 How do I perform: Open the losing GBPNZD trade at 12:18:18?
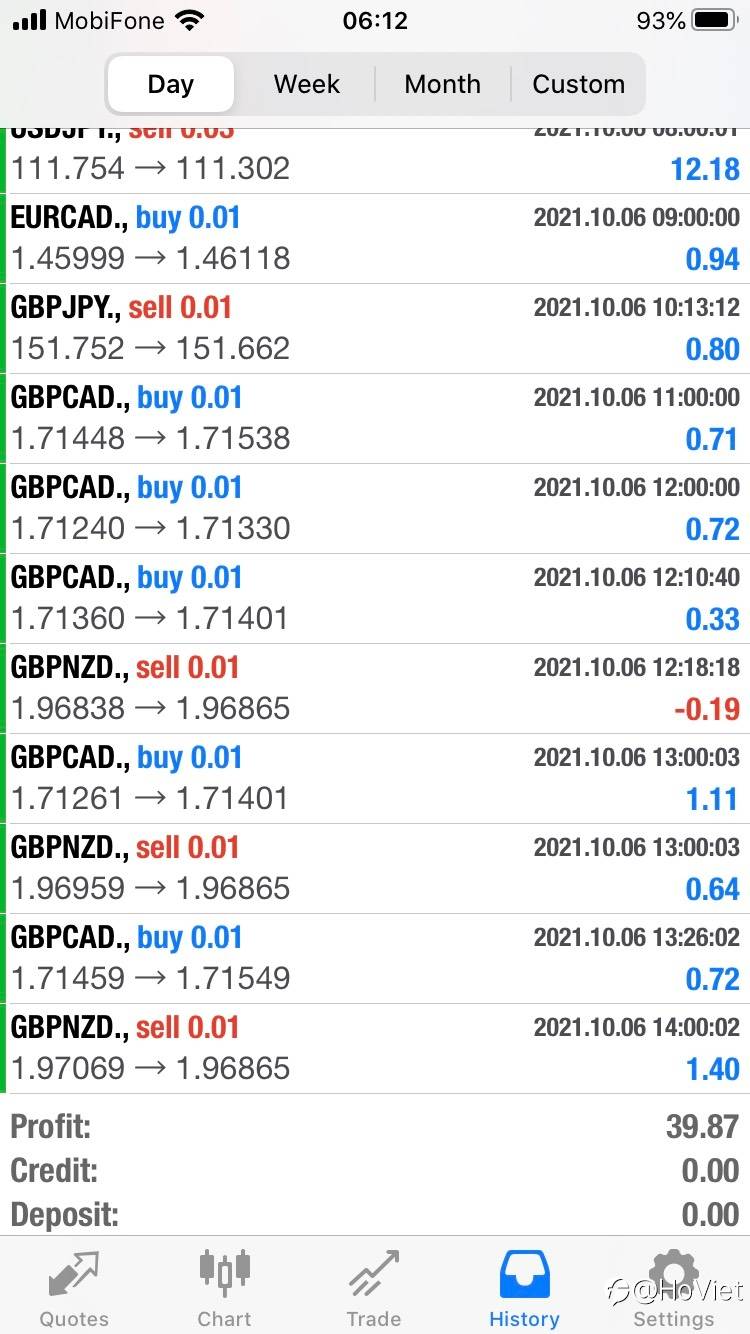pos(375,688)
